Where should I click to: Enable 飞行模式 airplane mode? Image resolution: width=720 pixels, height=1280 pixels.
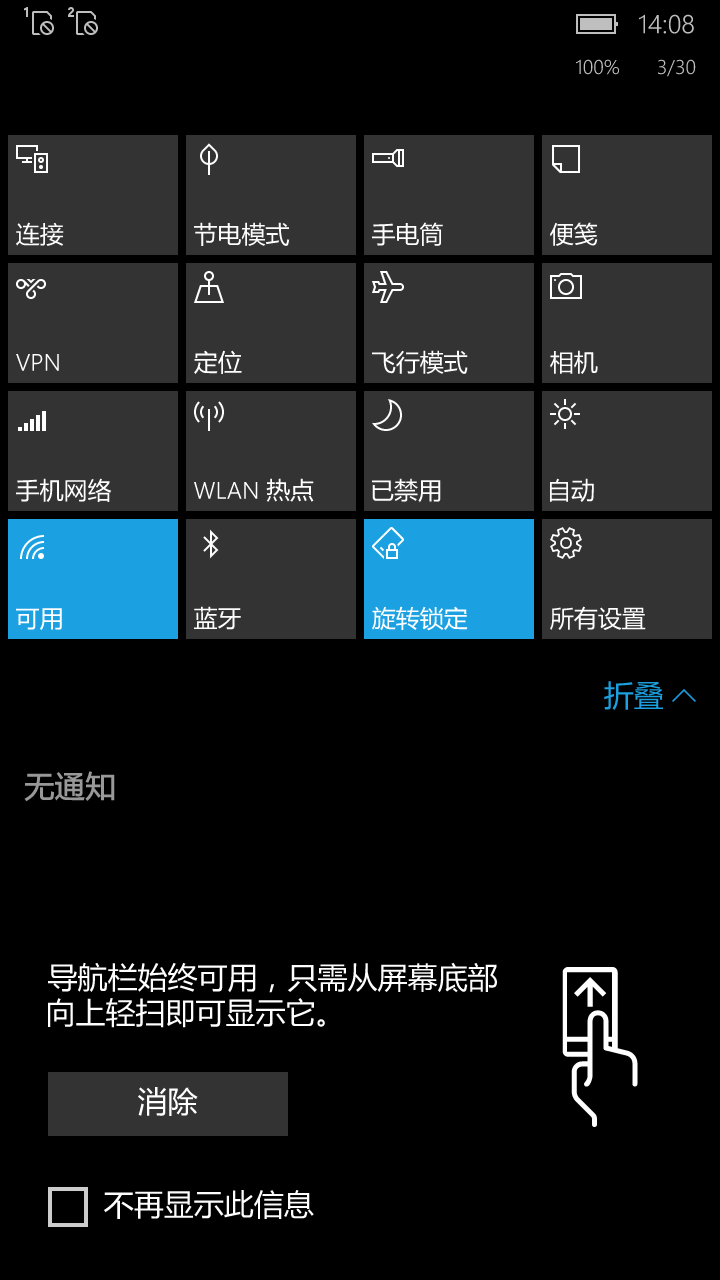point(449,323)
